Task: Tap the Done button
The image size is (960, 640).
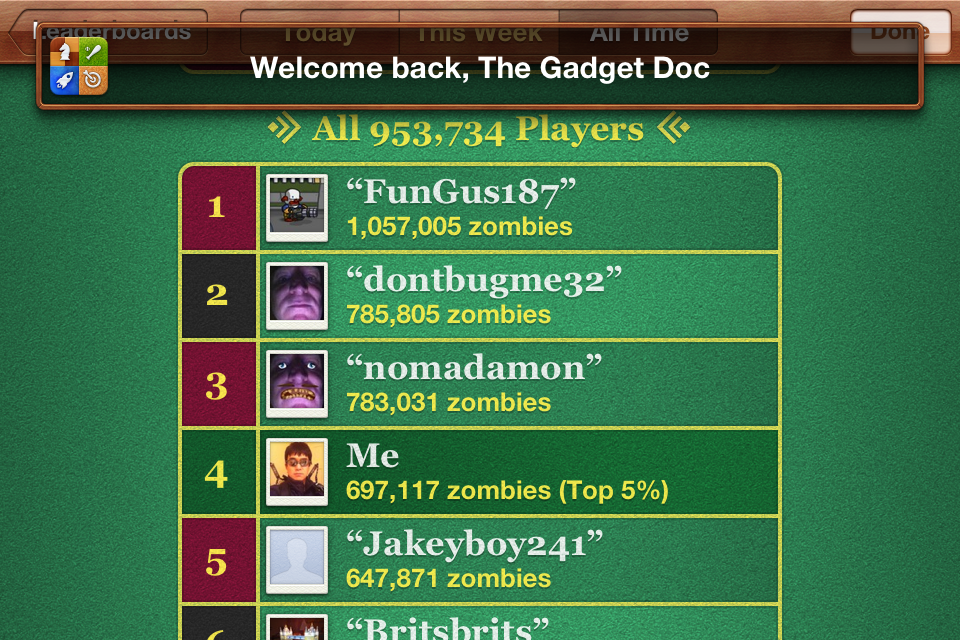Action: (x=900, y=32)
